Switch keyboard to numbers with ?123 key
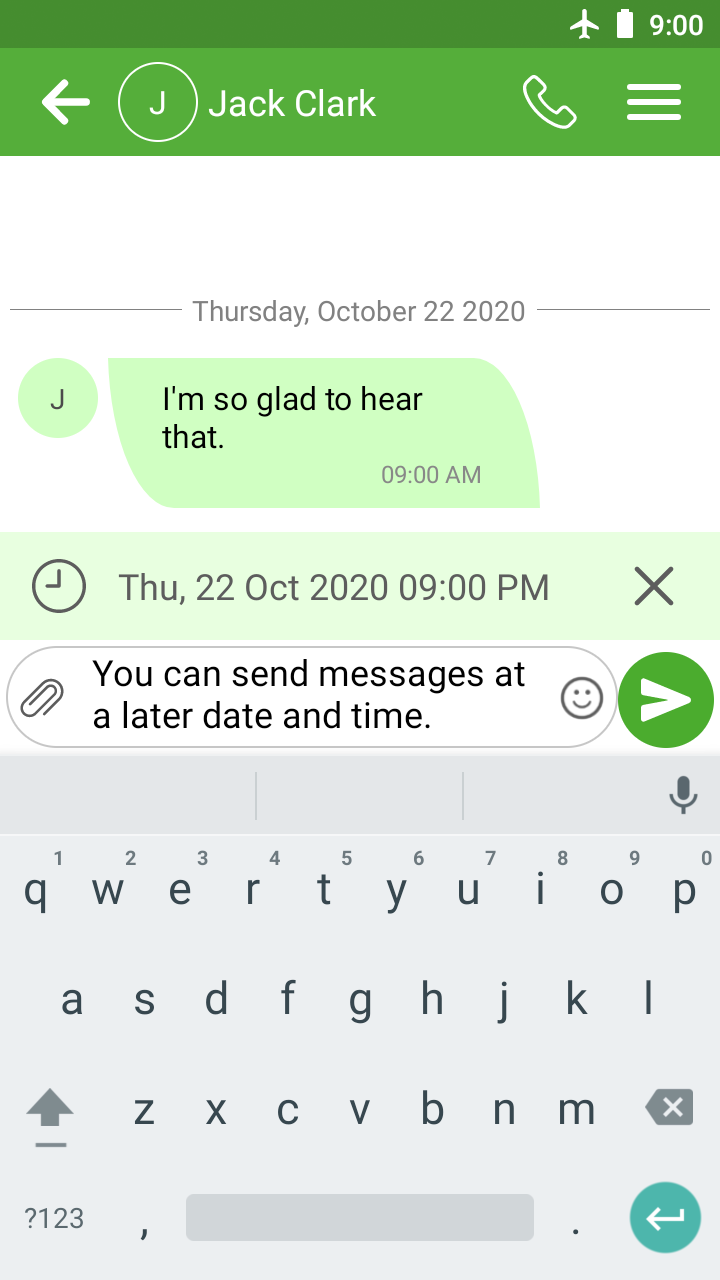Viewport: 720px width, 1280px height. [x=50, y=1218]
